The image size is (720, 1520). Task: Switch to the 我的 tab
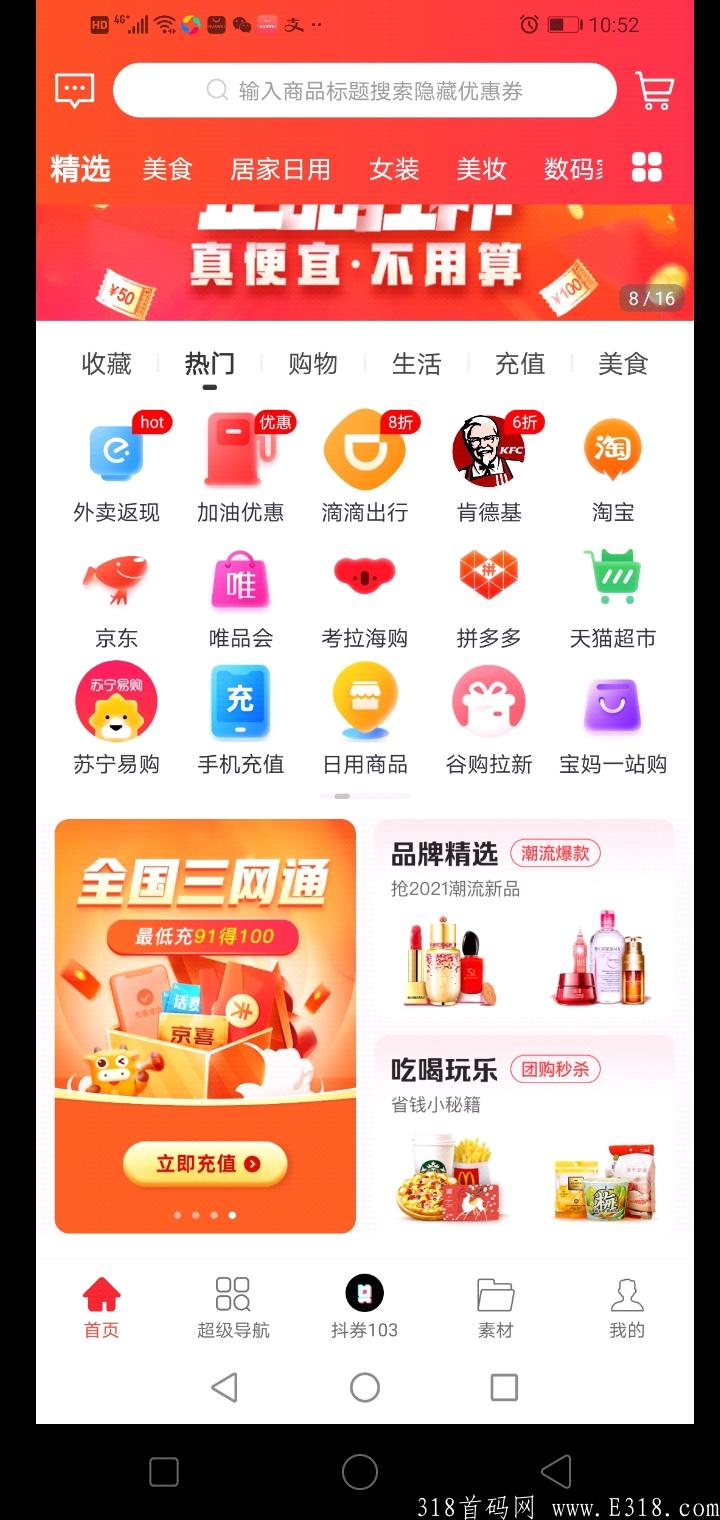(627, 1306)
